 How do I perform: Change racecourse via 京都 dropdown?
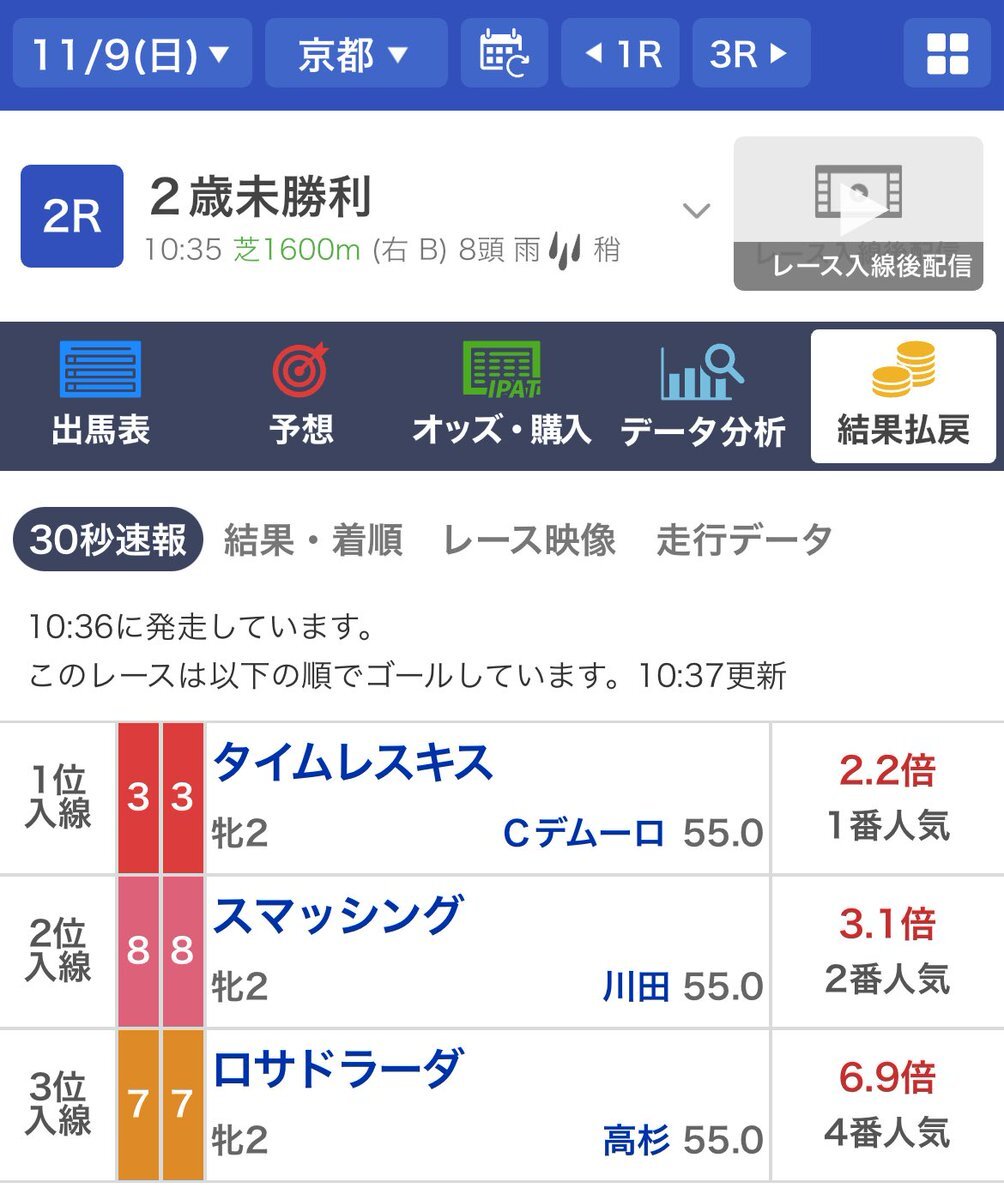[x=356, y=53]
